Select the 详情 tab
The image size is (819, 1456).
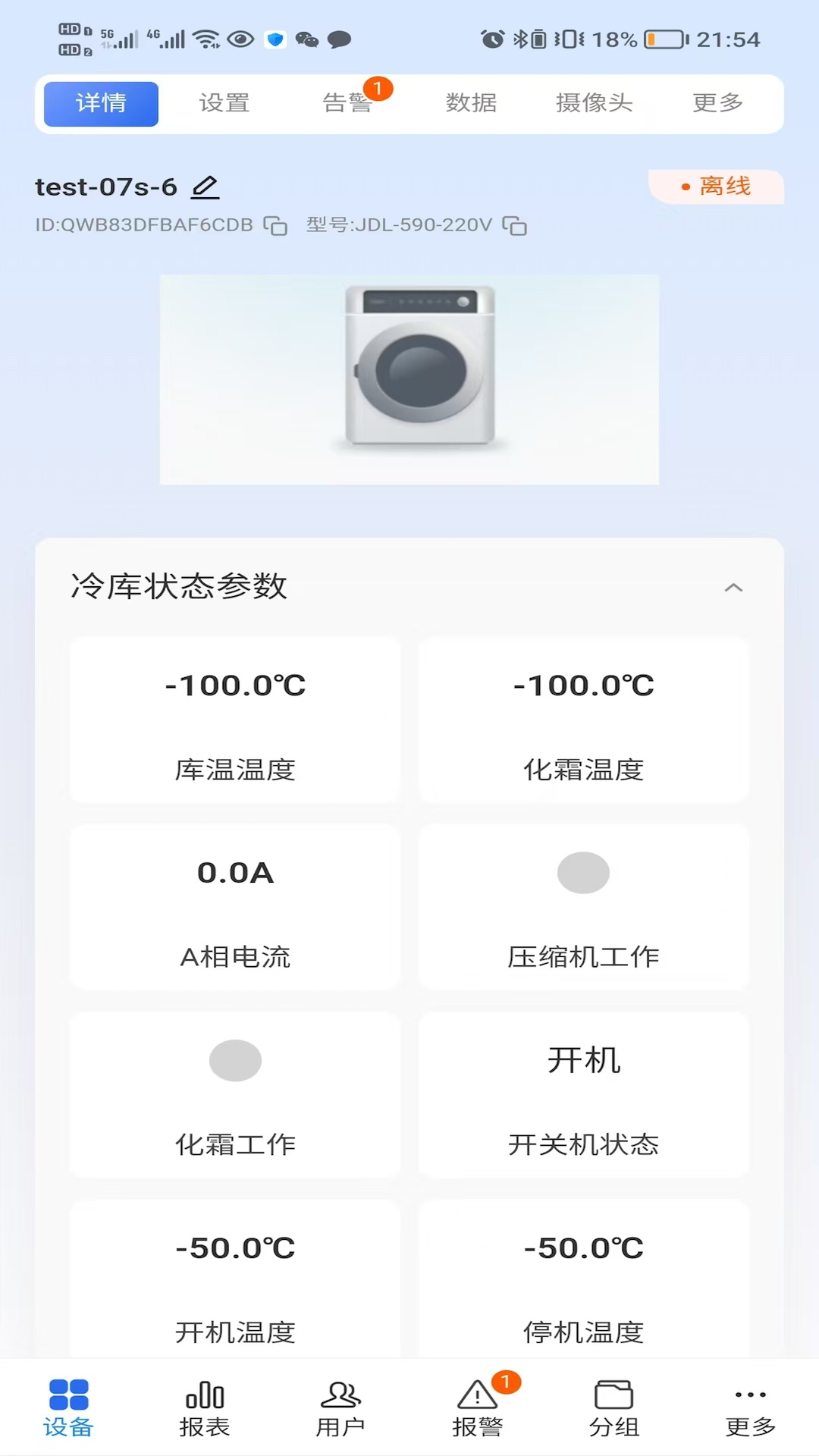[x=101, y=103]
